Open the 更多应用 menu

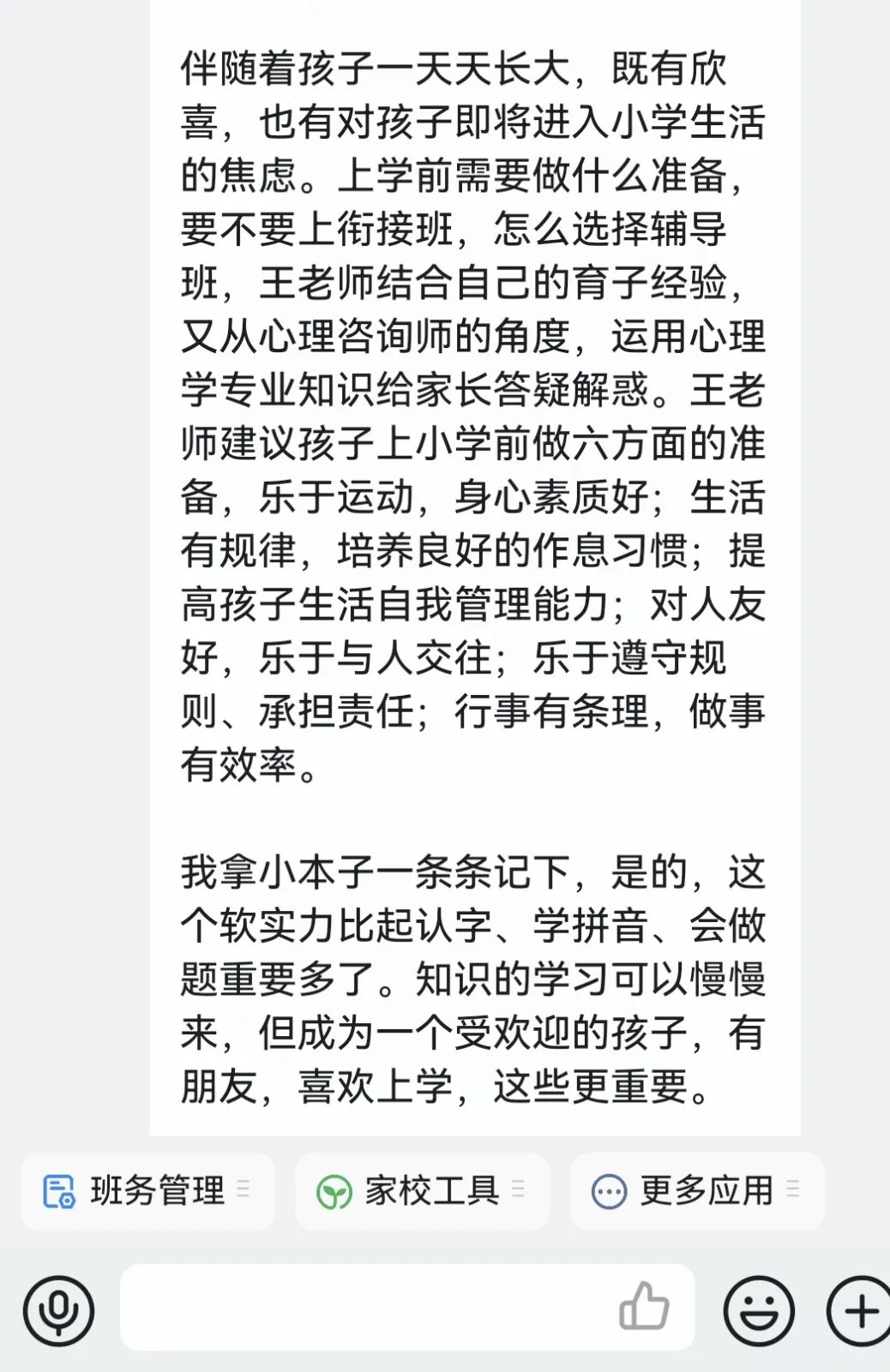tap(696, 1191)
